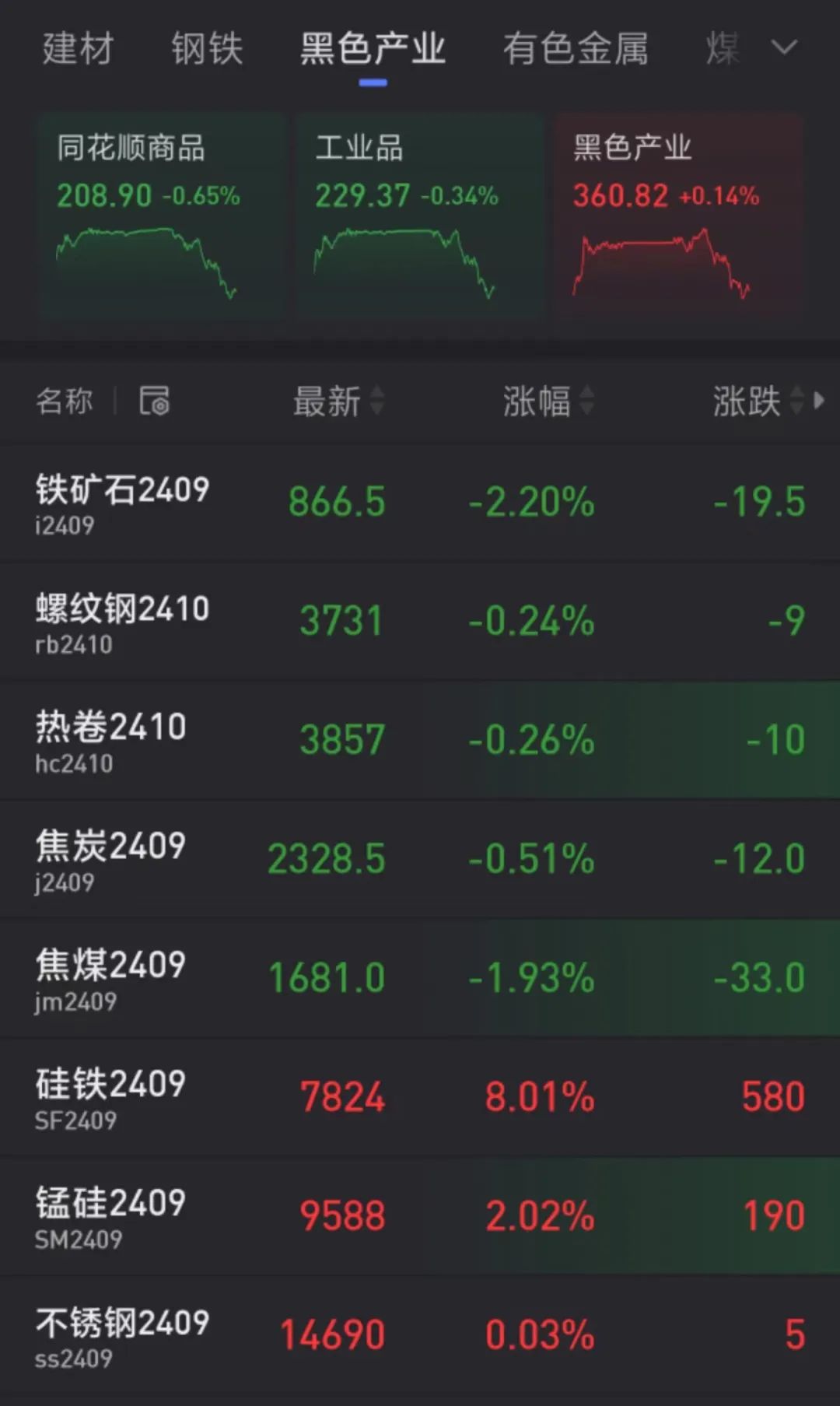Viewport: 840px width, 1406px height.
Task: Tap the list settings icon beside 名称
Action: pyautogui.click(x=154, y=401)
